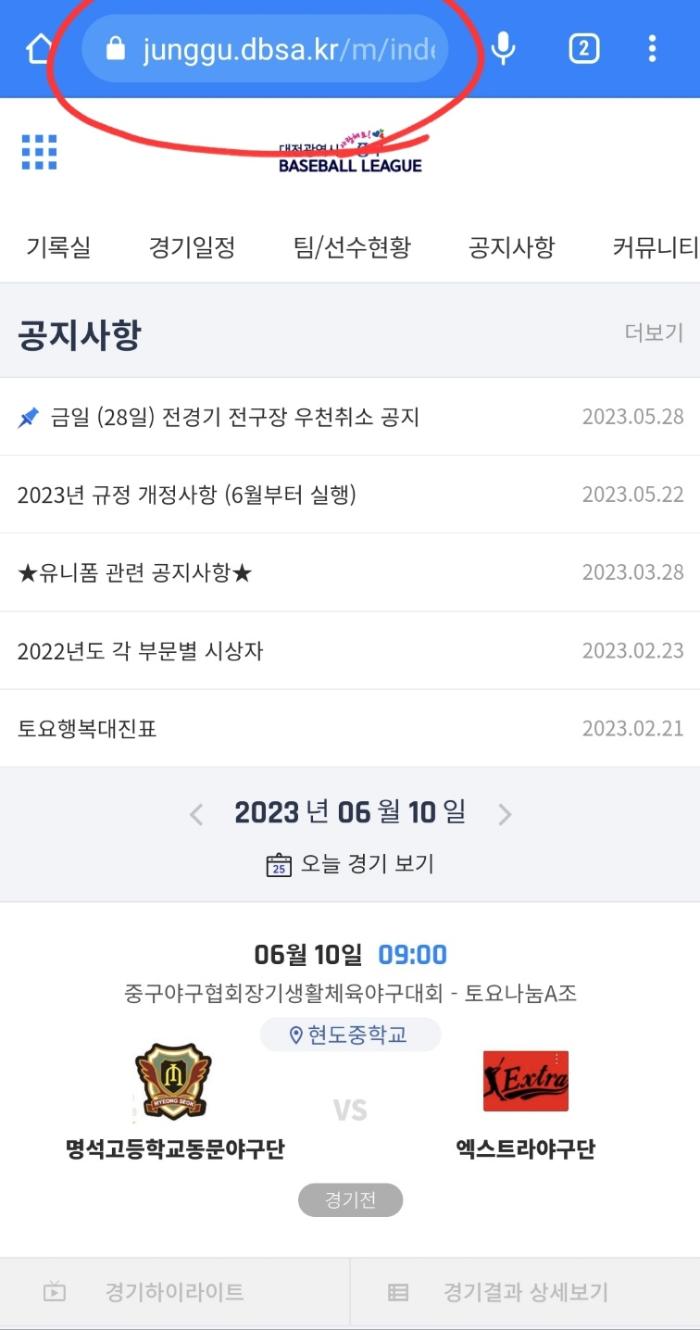Viewport: 700px width, 1330px height.
Task: Open the 토요행복대진표 notice
Action: (87, 728)
